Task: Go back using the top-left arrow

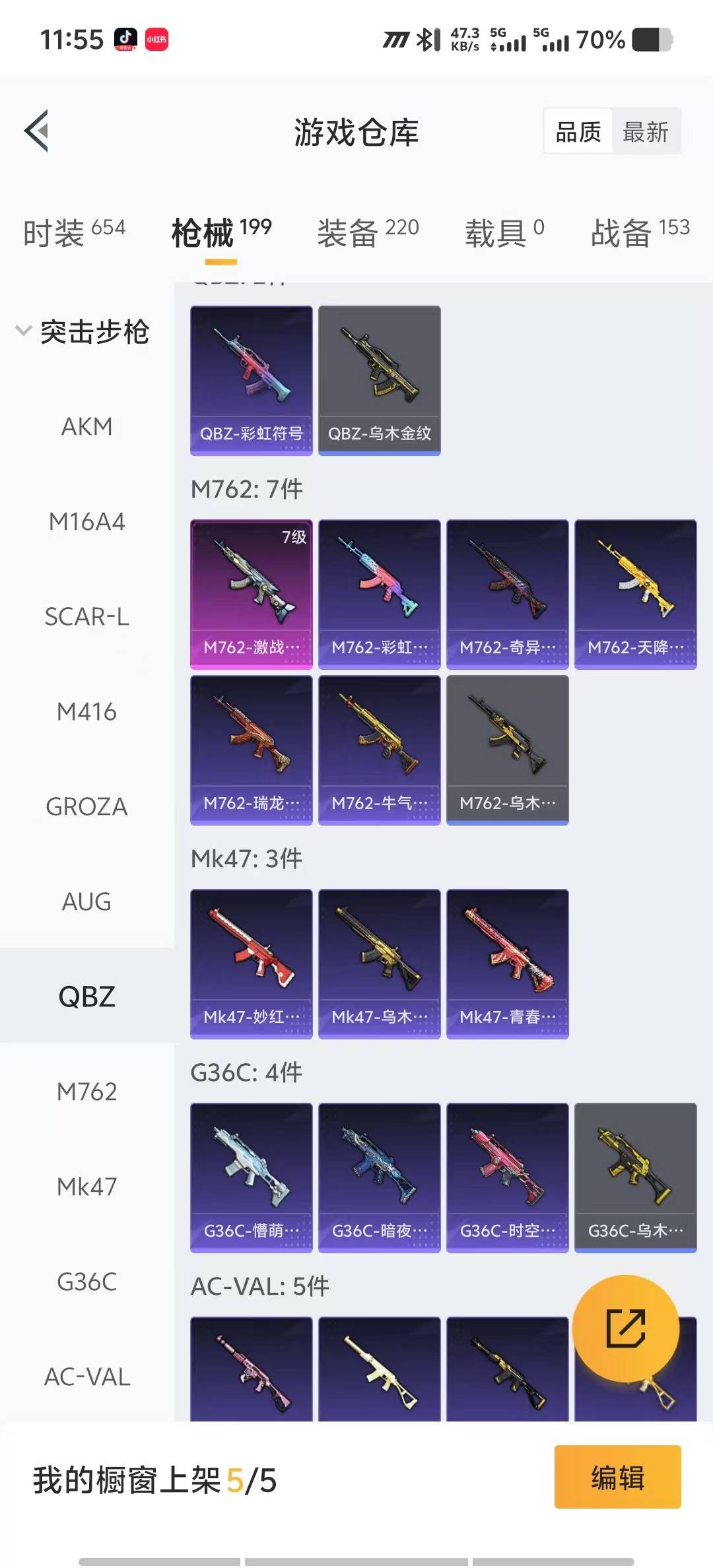Action: (x=37, y=131)
